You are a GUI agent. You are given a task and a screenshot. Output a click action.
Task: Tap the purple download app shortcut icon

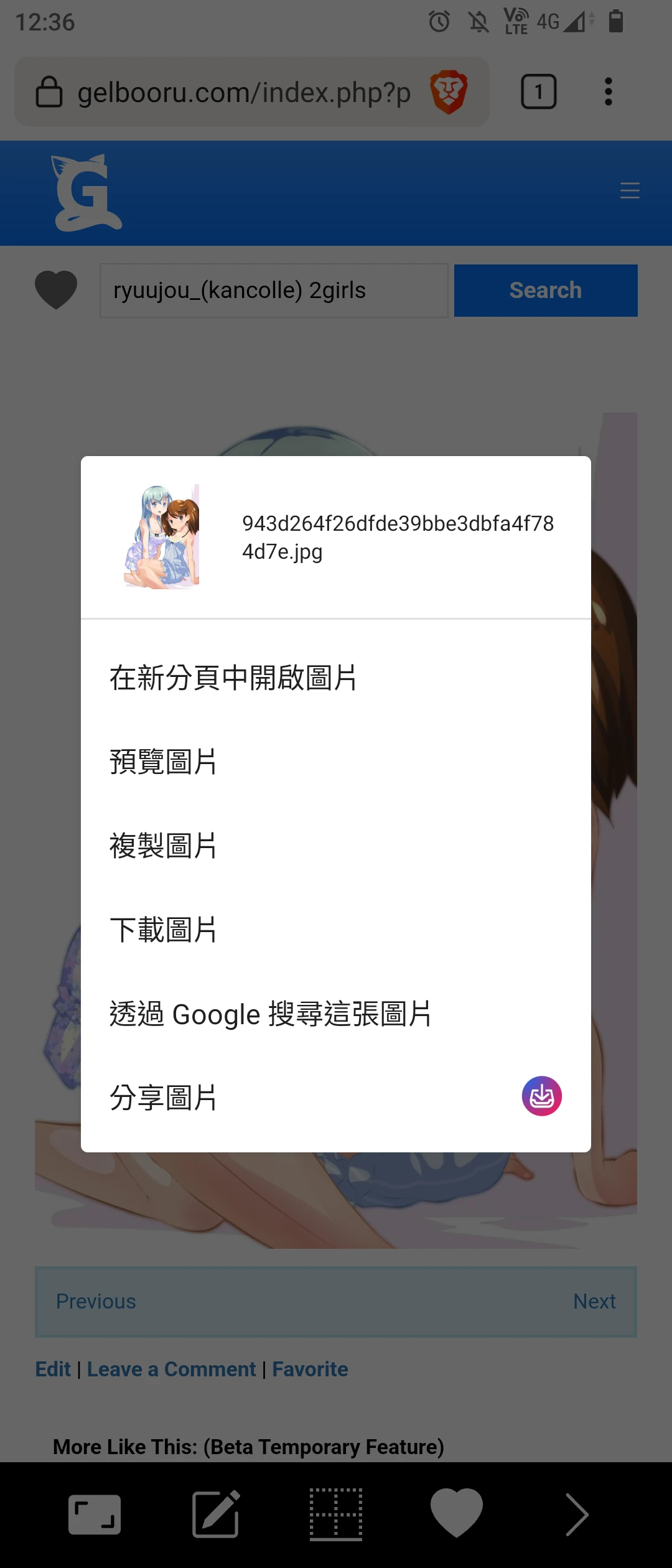(x=541, y=1096)
